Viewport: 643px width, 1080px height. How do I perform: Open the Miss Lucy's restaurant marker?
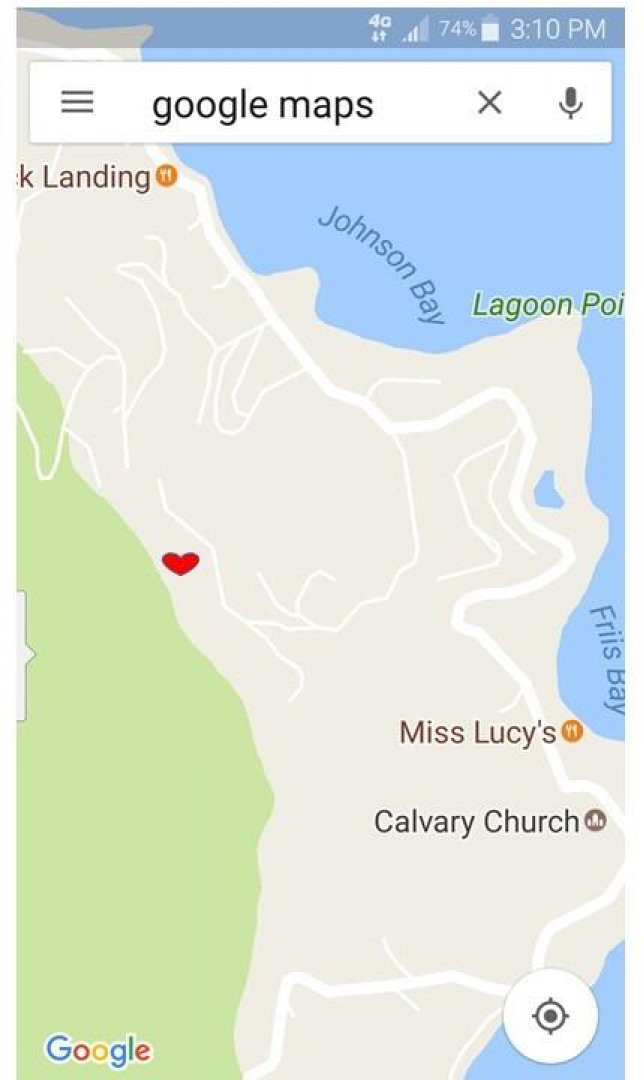coord(572,732)
